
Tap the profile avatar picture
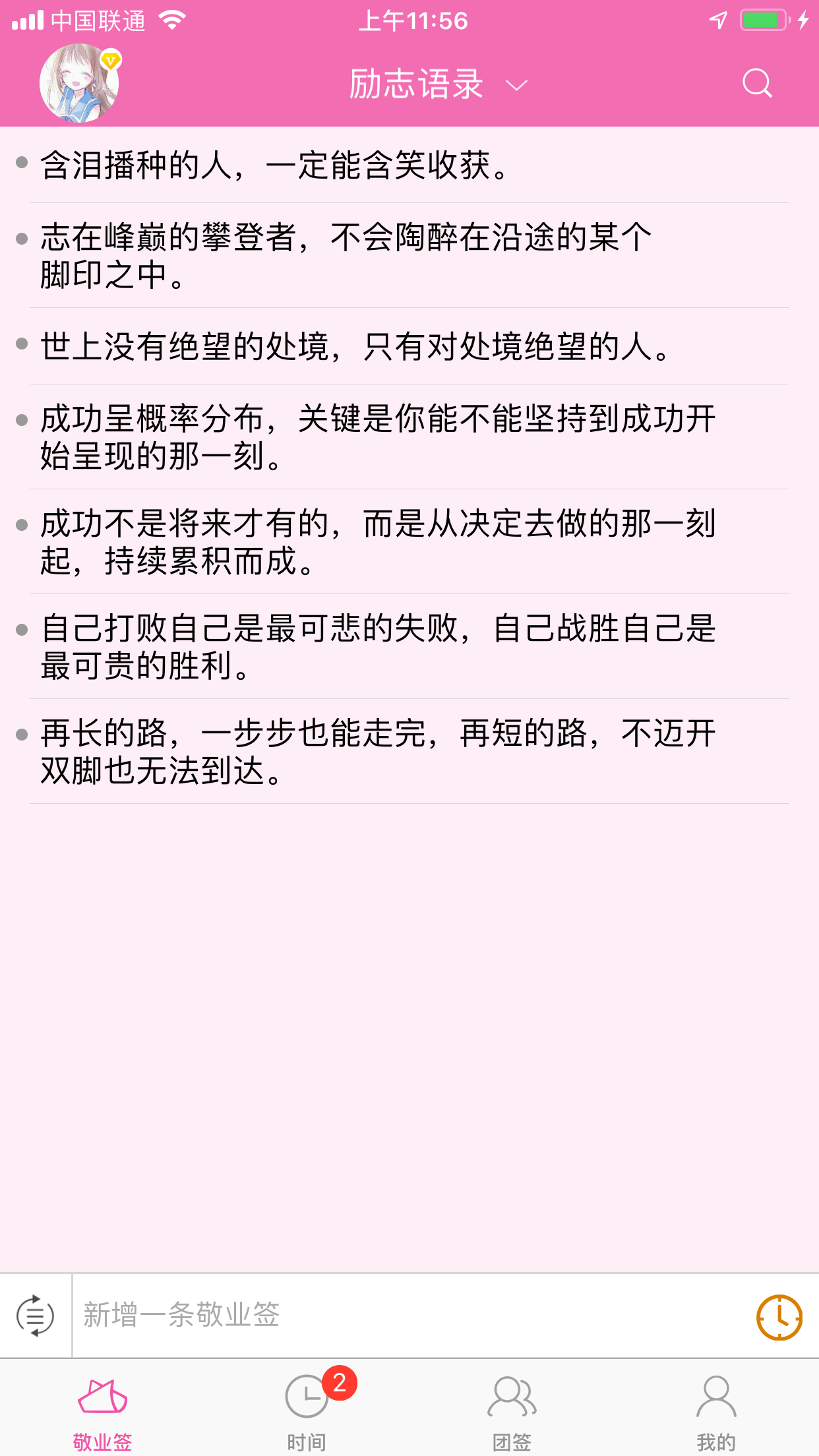(x=79, y=83)
